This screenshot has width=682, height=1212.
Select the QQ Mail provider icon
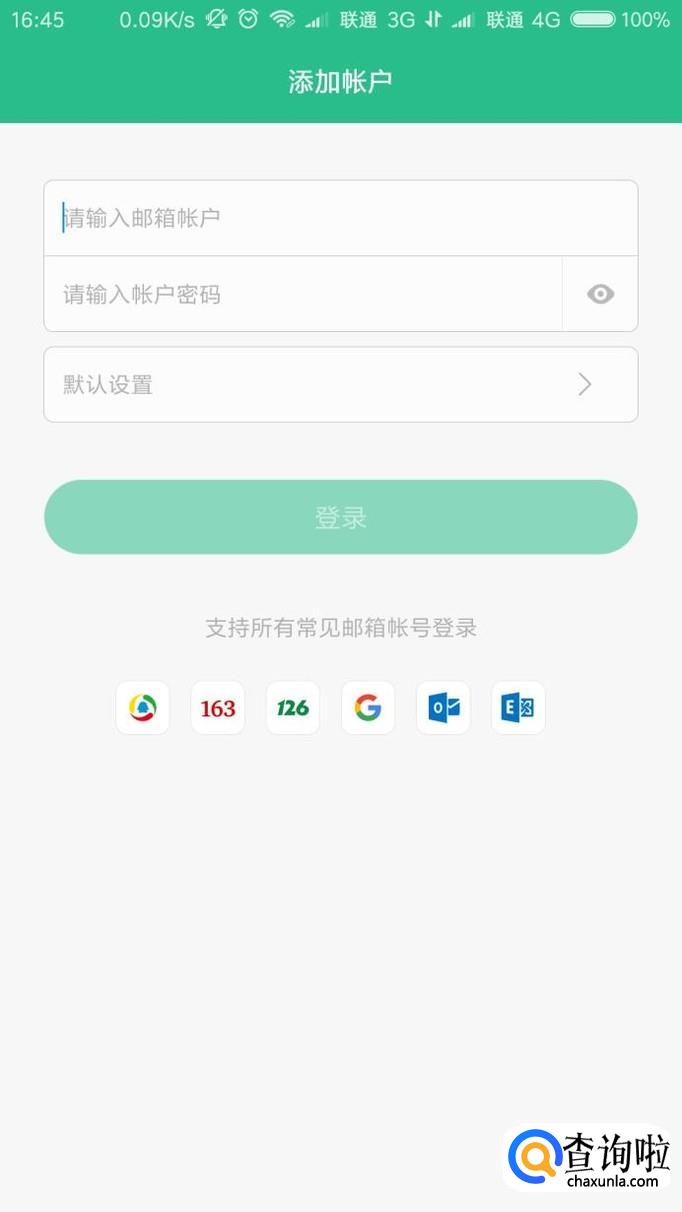click(x=143, y=708)
